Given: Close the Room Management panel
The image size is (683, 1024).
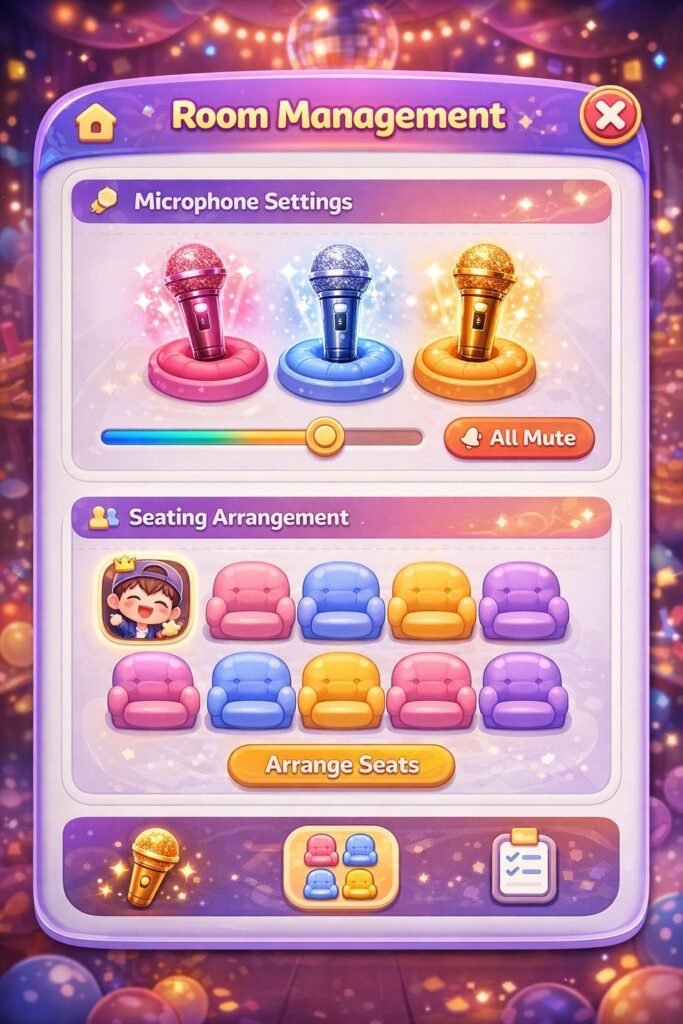Looking at the screenshot, I should (x=609, y=117).
